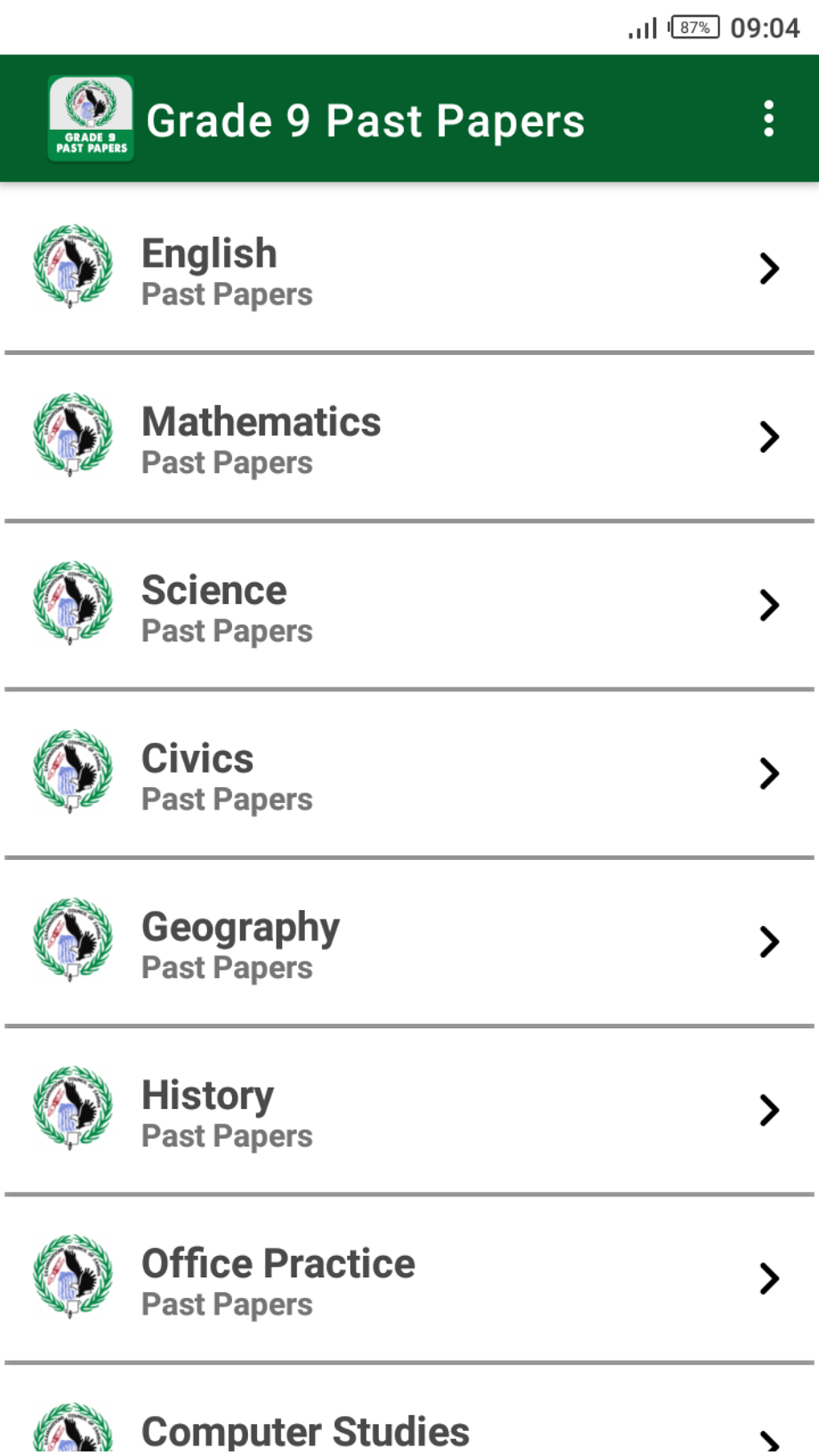Expand the Mathematics Past Papers chevron
The width and height of the screenshot is (819, 1456).
click(x=768, y=437)
